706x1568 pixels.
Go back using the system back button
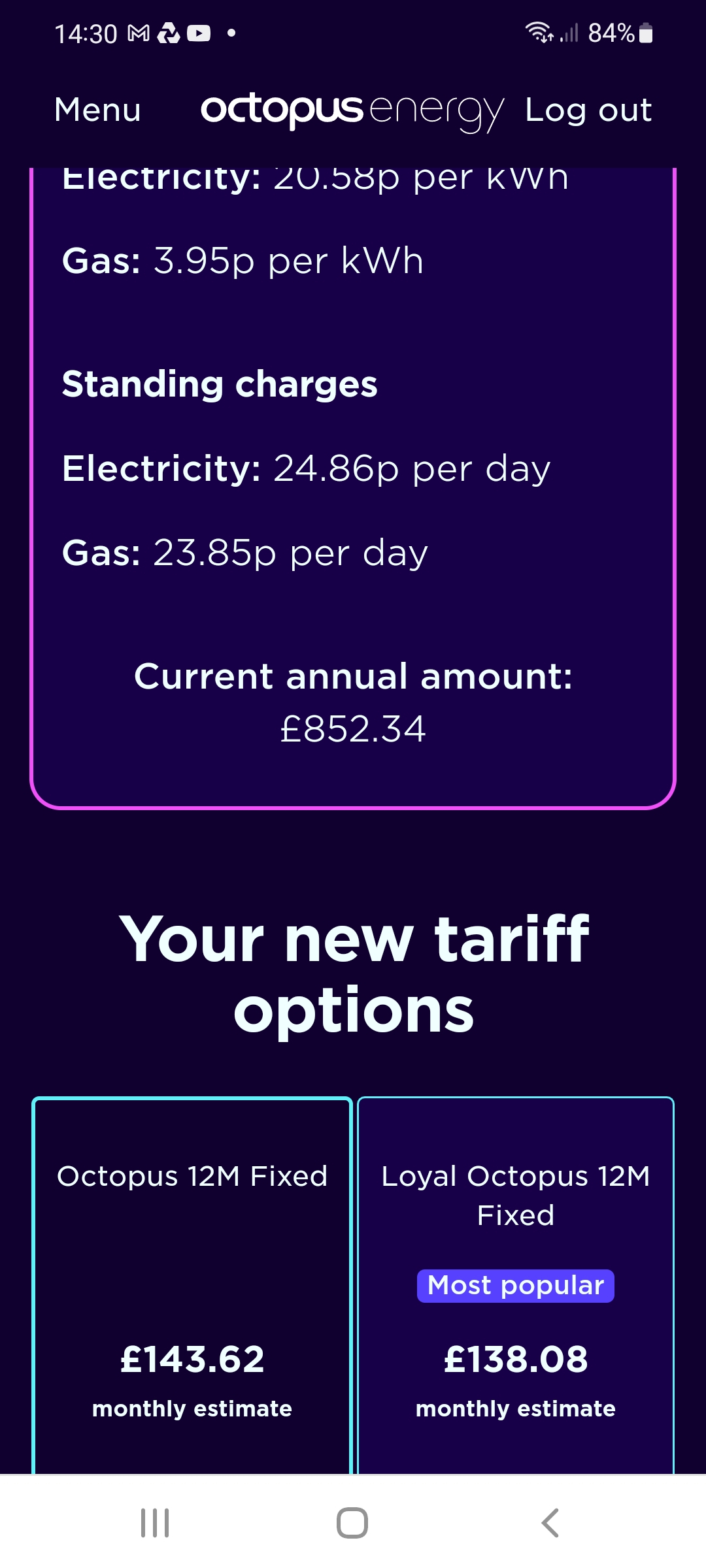(x=550, y=1523)
